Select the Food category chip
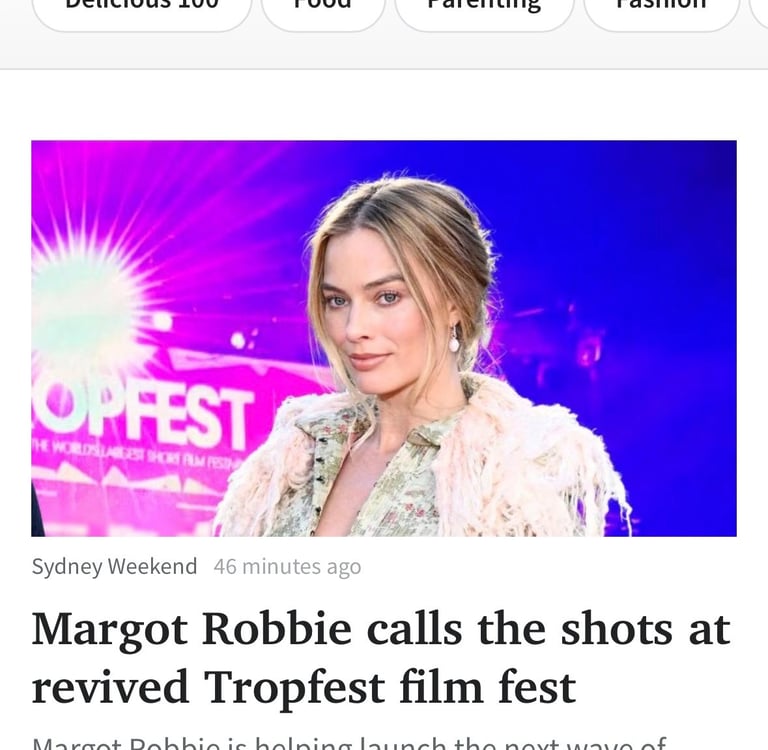This screenshot has width=768, height=750. pos(323,10)
